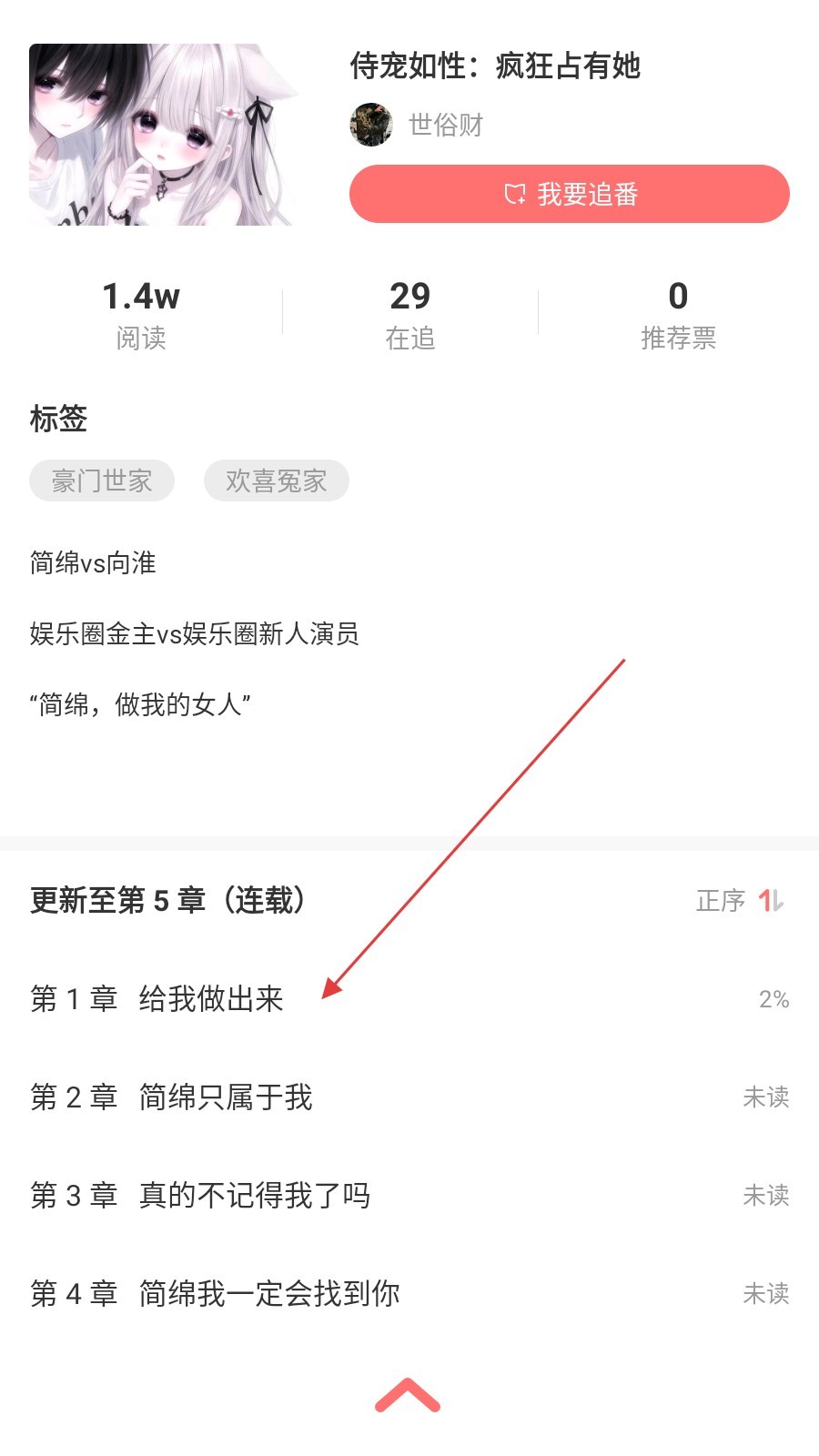View the 29 在追 follower count

(409, 313)
